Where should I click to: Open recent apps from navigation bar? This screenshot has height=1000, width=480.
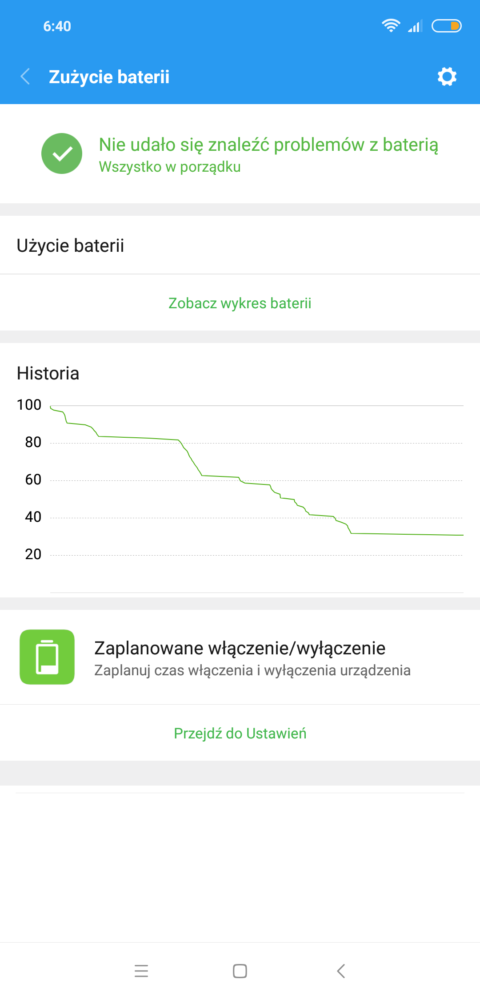tap(141, 971)
